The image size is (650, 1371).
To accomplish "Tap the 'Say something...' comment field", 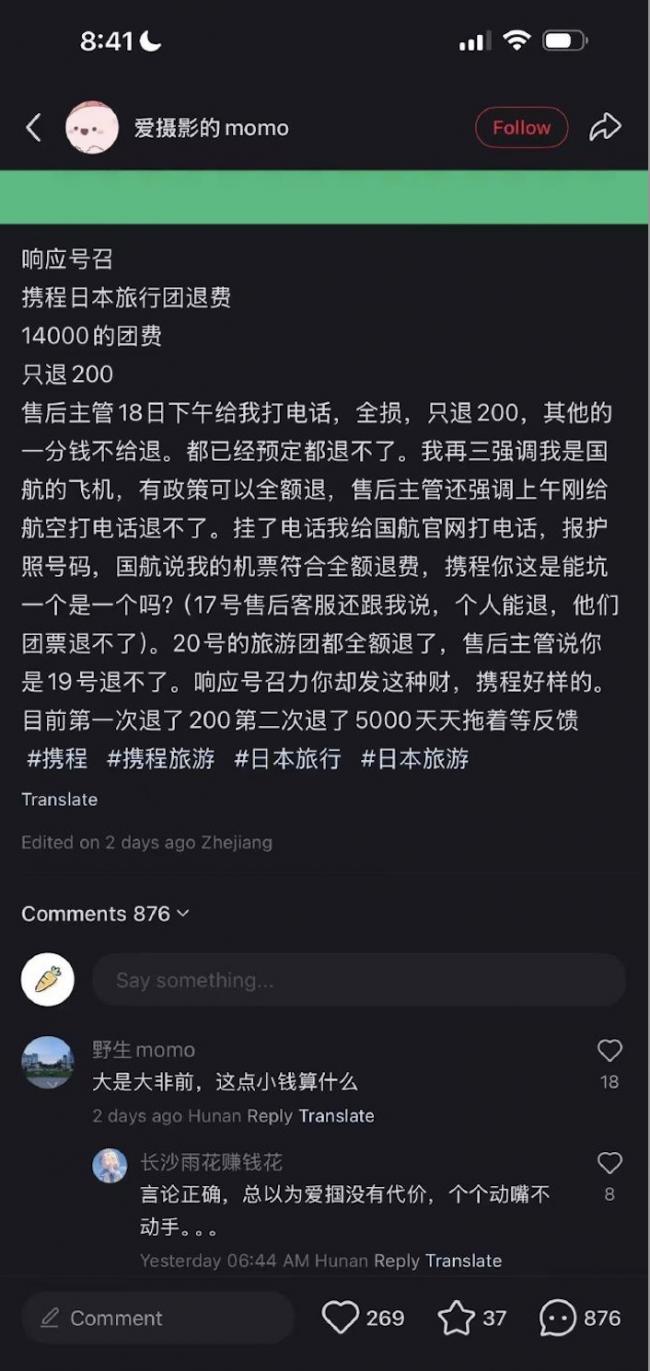I will 358,980.
